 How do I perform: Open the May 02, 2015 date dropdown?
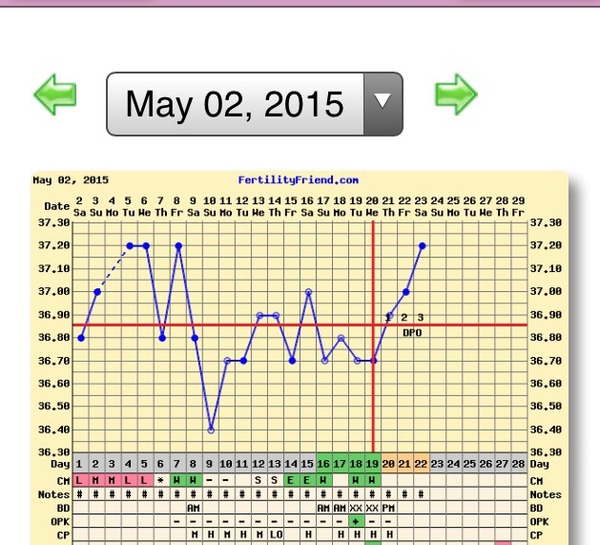click(254, 103)
